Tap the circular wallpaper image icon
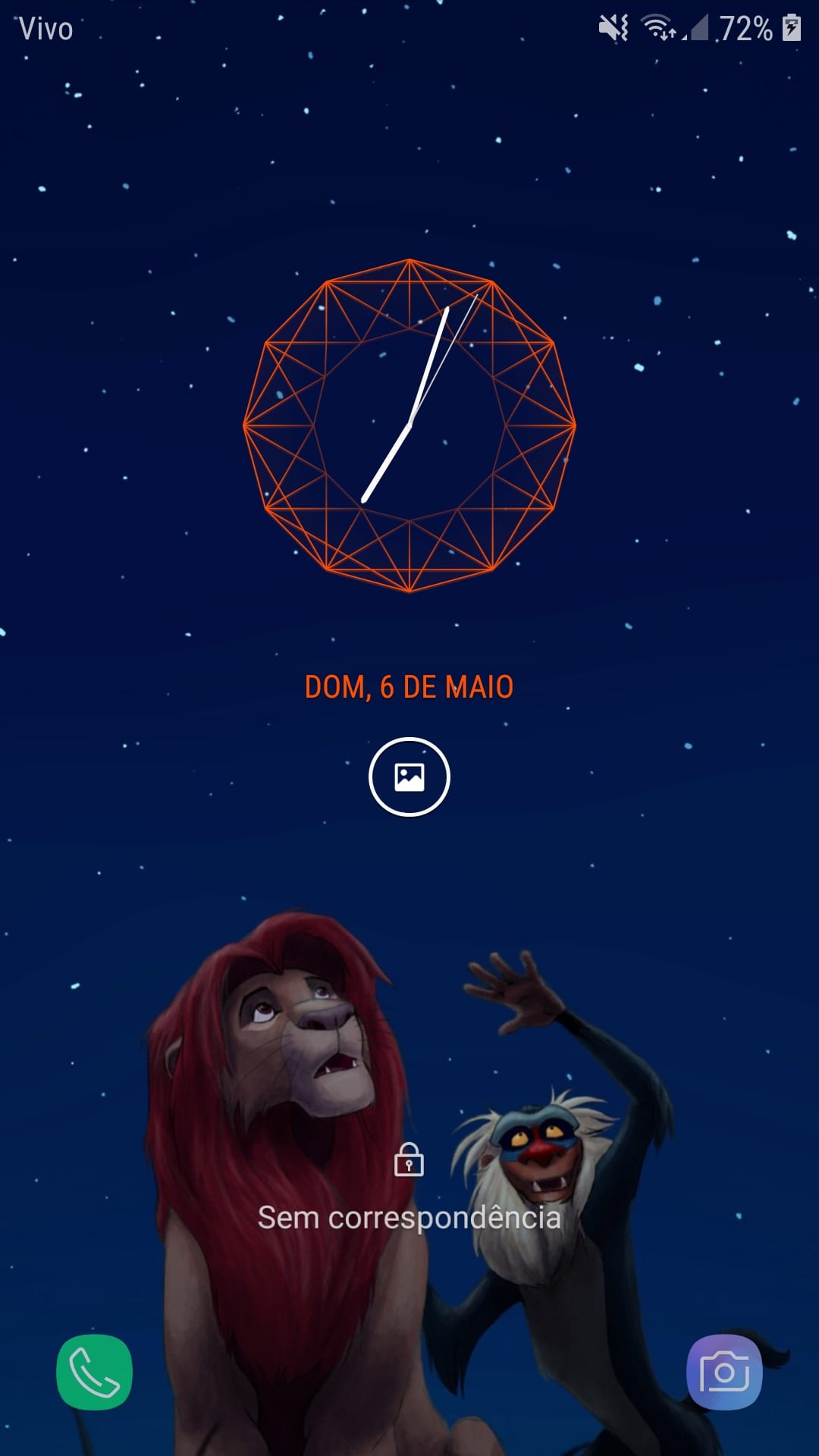Image resolution: width=819 pixels, height=1456 pixels. coord(409,777)
